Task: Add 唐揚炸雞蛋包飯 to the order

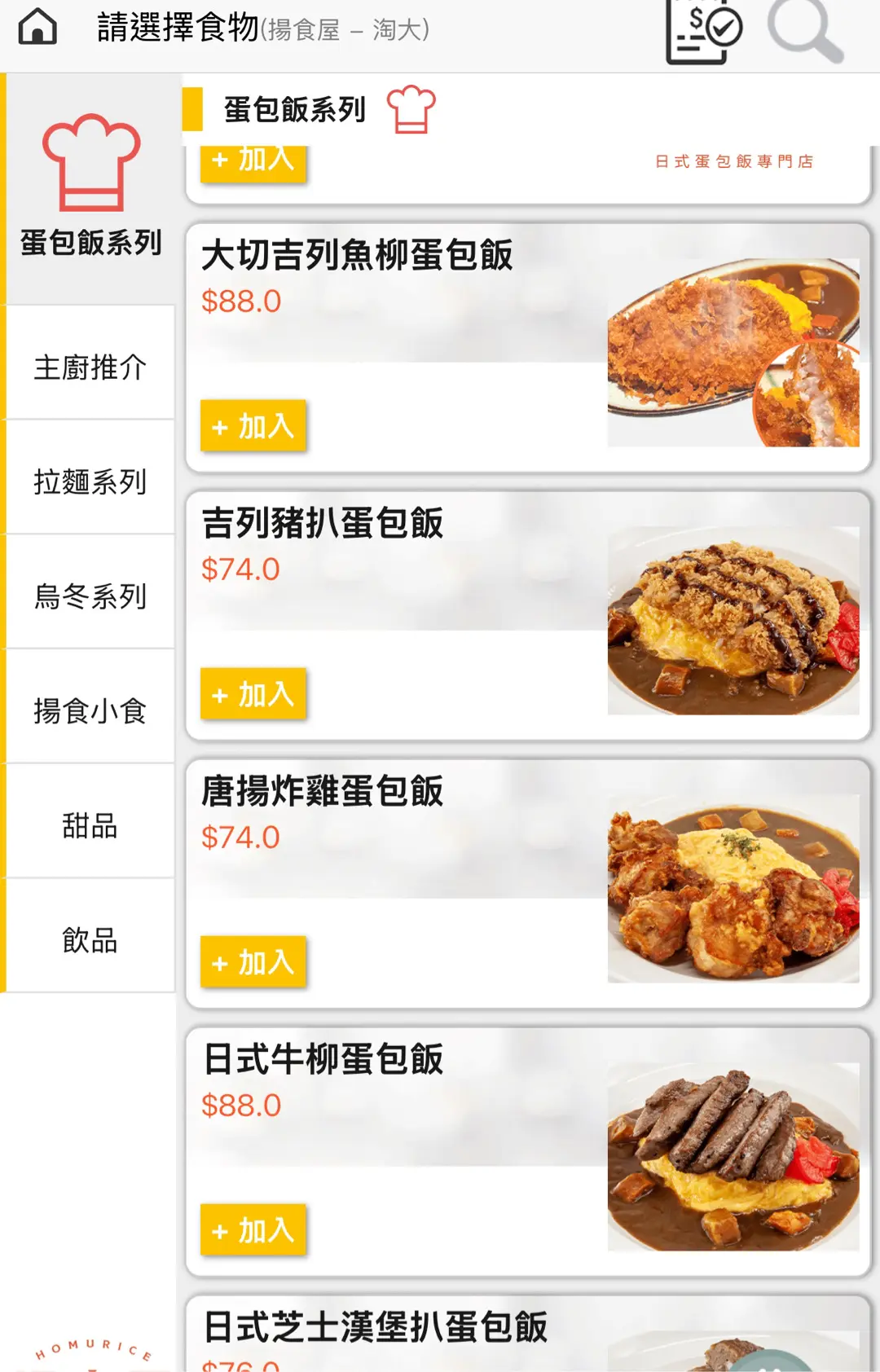Action: tap(253, 962)
